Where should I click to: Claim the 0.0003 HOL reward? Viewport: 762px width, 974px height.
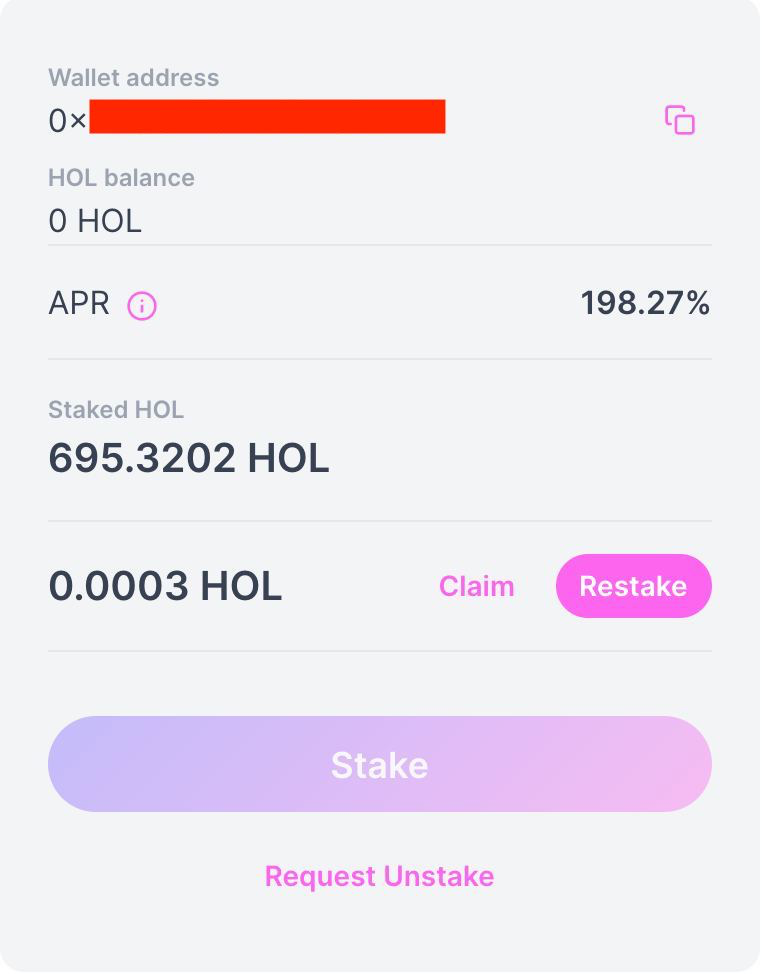click(476, 586)
